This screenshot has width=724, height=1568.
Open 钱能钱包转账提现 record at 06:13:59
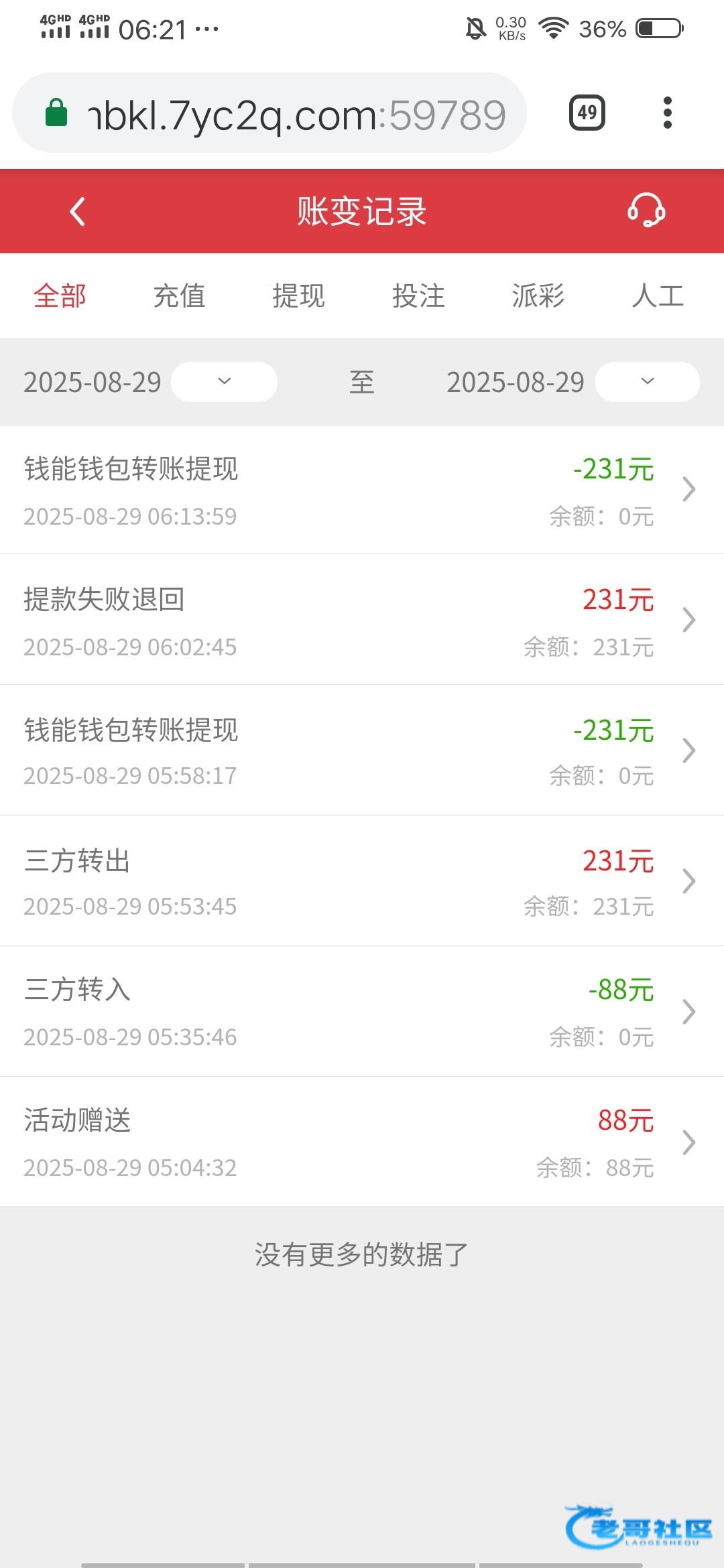click(362, 491)
